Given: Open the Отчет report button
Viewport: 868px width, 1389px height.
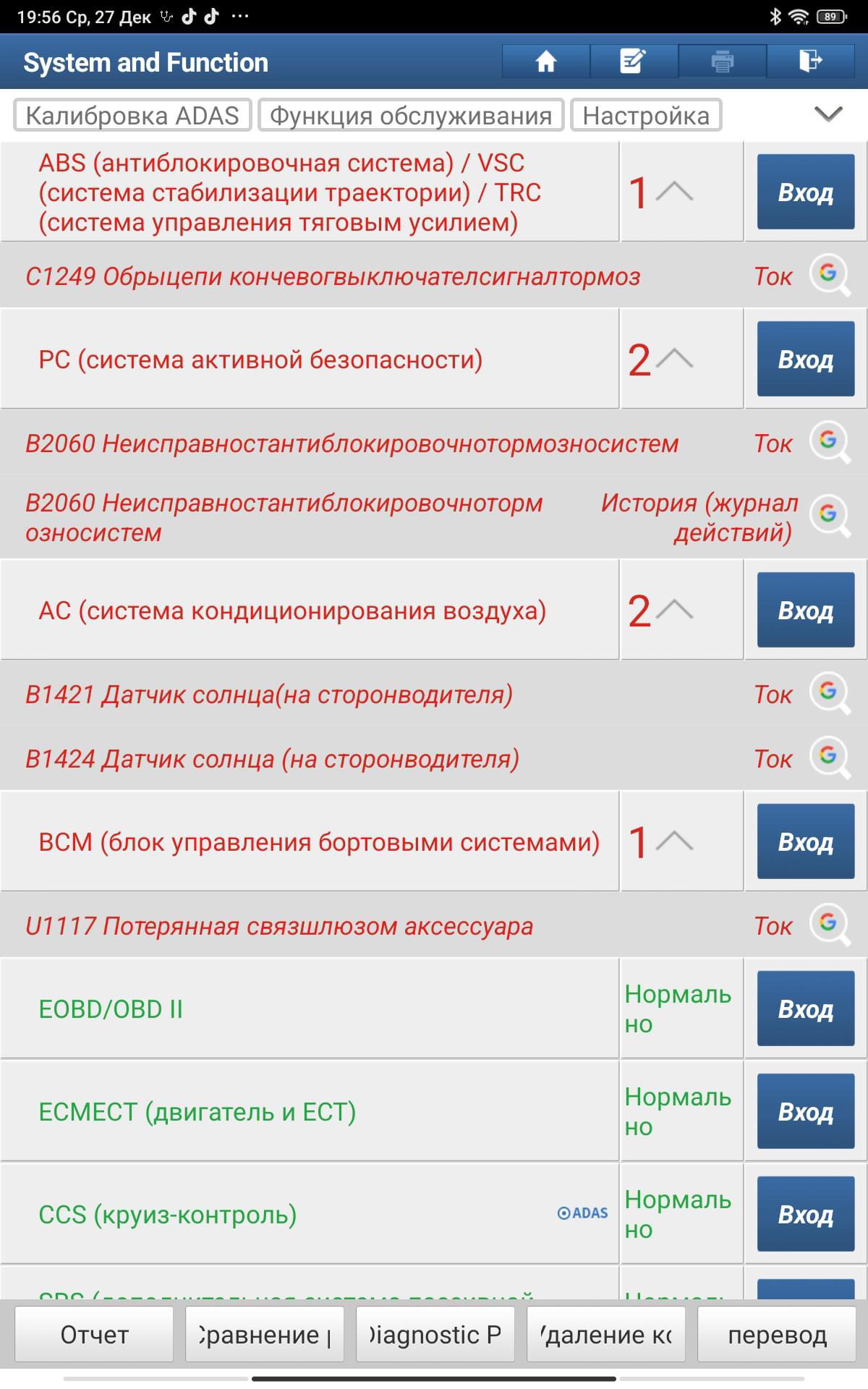Looking at the screenshot, I should pos(94,1335).
